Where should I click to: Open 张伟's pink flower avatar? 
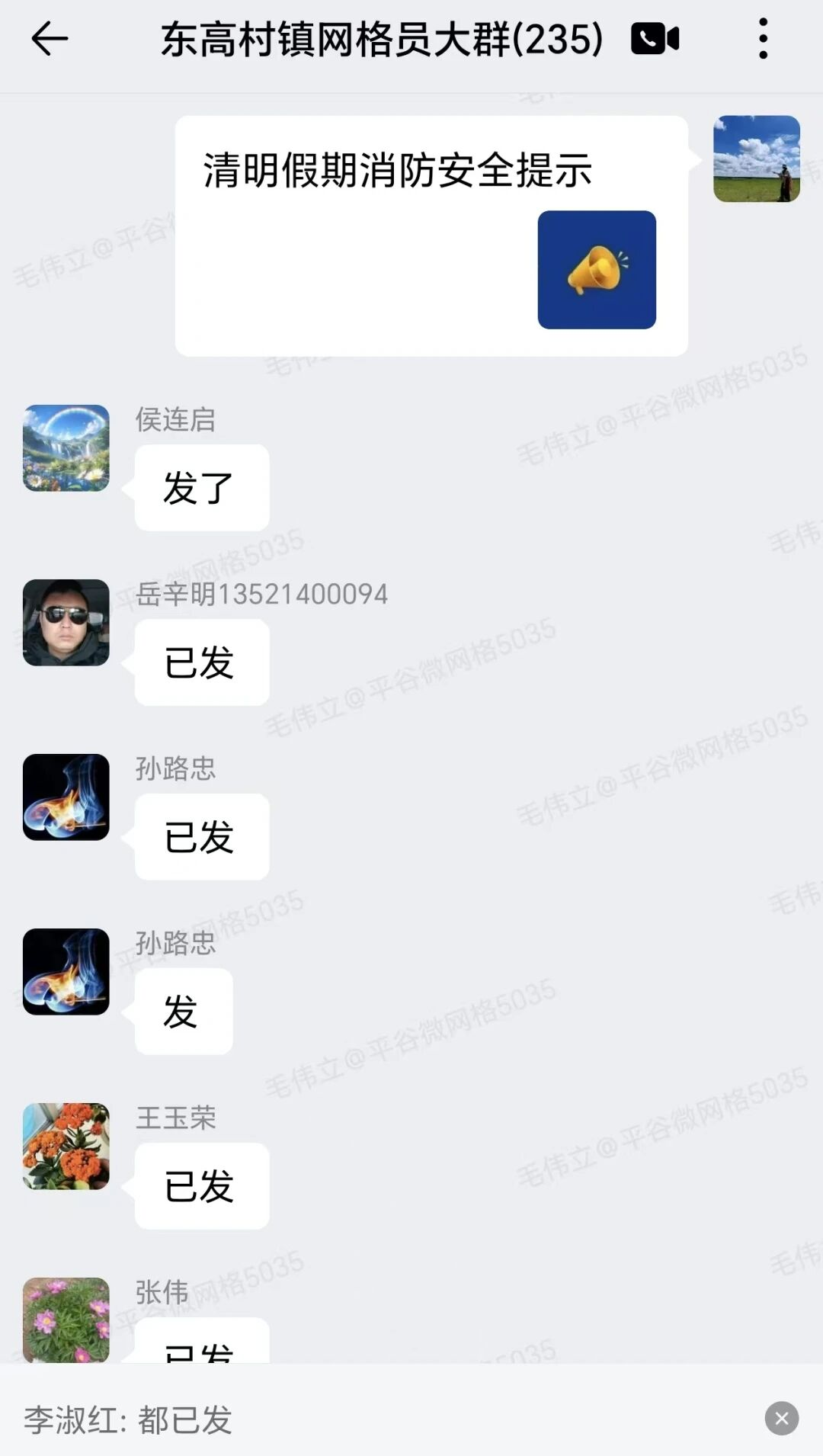[x=66, y=1320]
